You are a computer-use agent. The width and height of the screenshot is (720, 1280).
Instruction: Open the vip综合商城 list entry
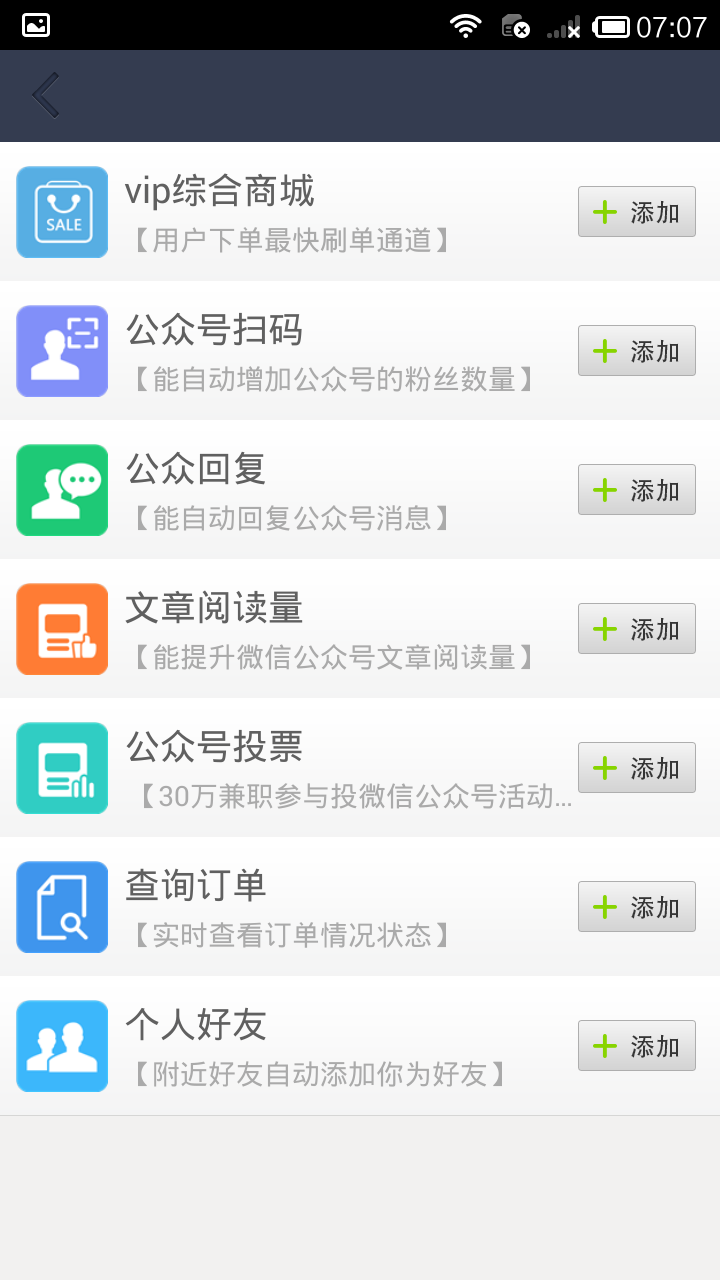[x=300, y=211]
